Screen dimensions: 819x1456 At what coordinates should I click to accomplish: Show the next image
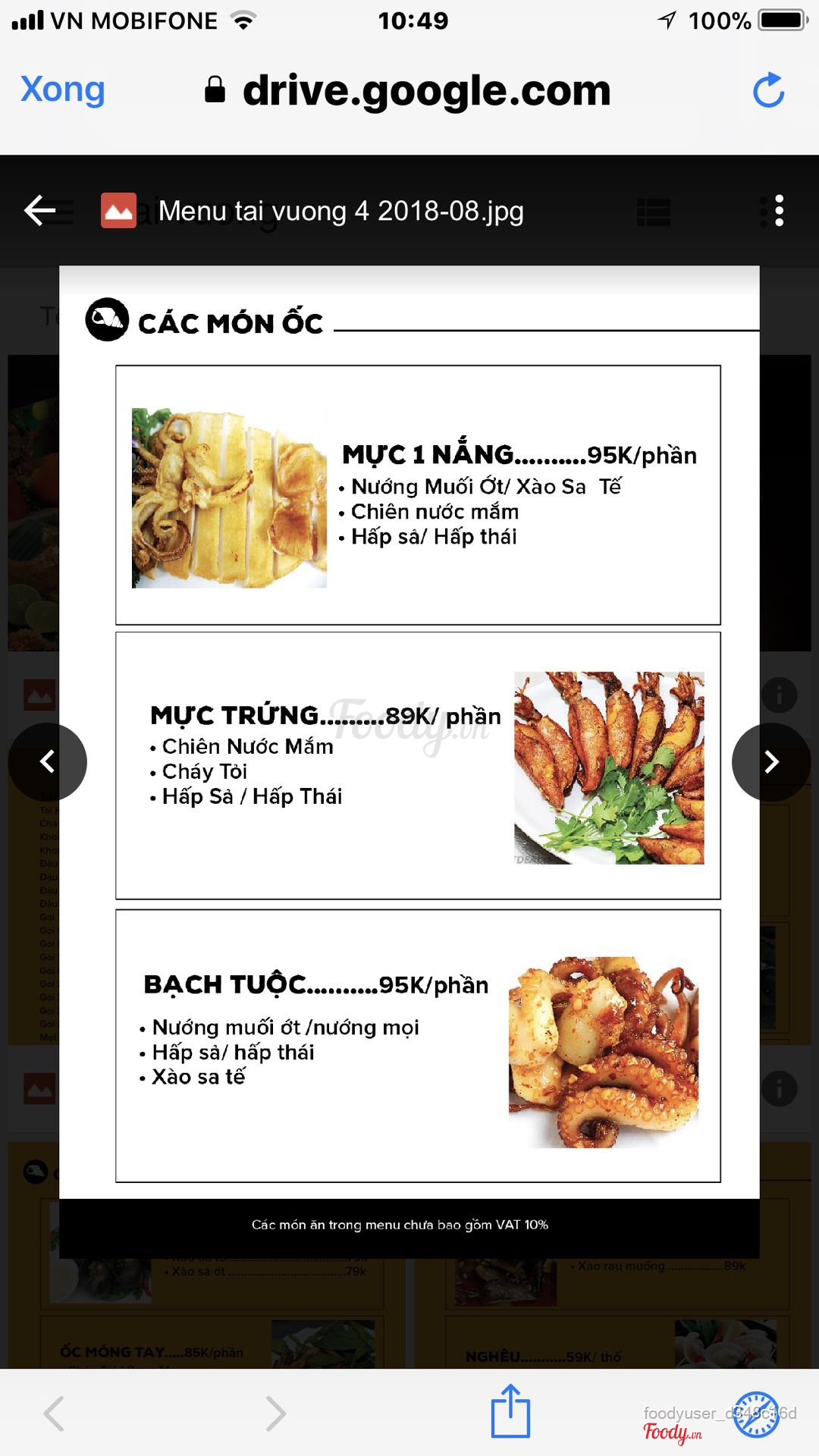(x=771, y=761)
